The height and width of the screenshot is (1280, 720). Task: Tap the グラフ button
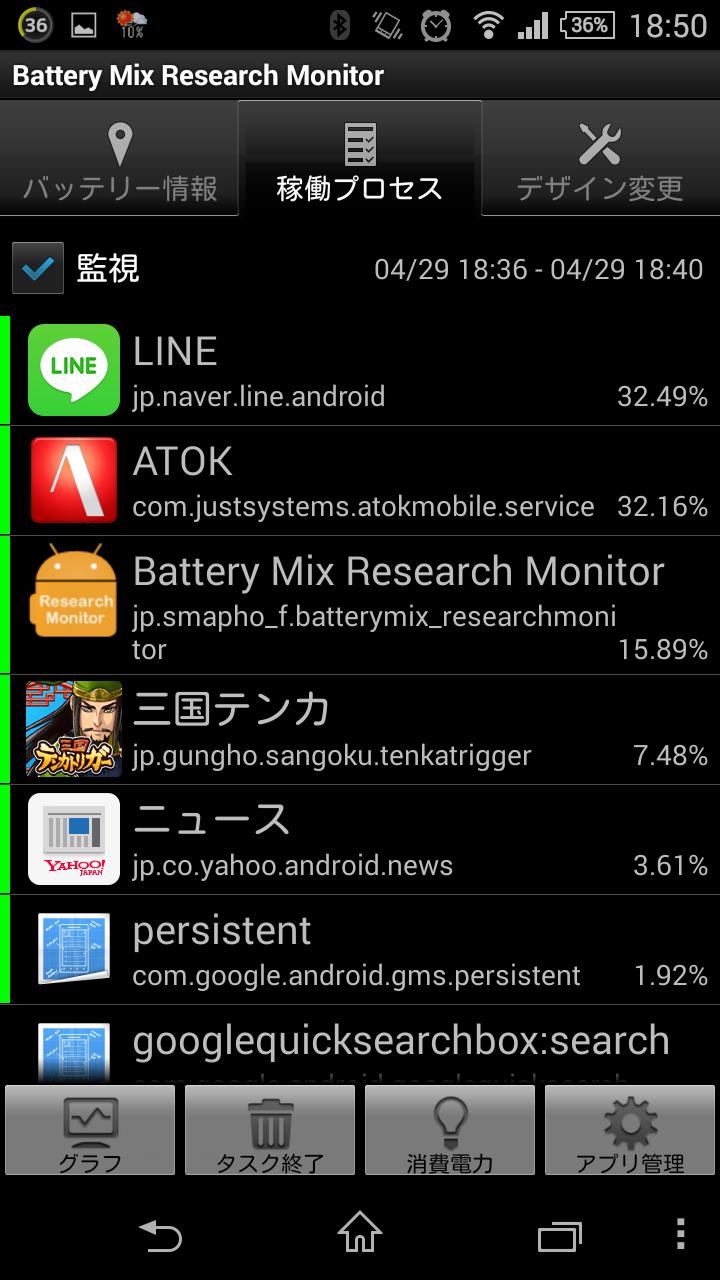90,1130
